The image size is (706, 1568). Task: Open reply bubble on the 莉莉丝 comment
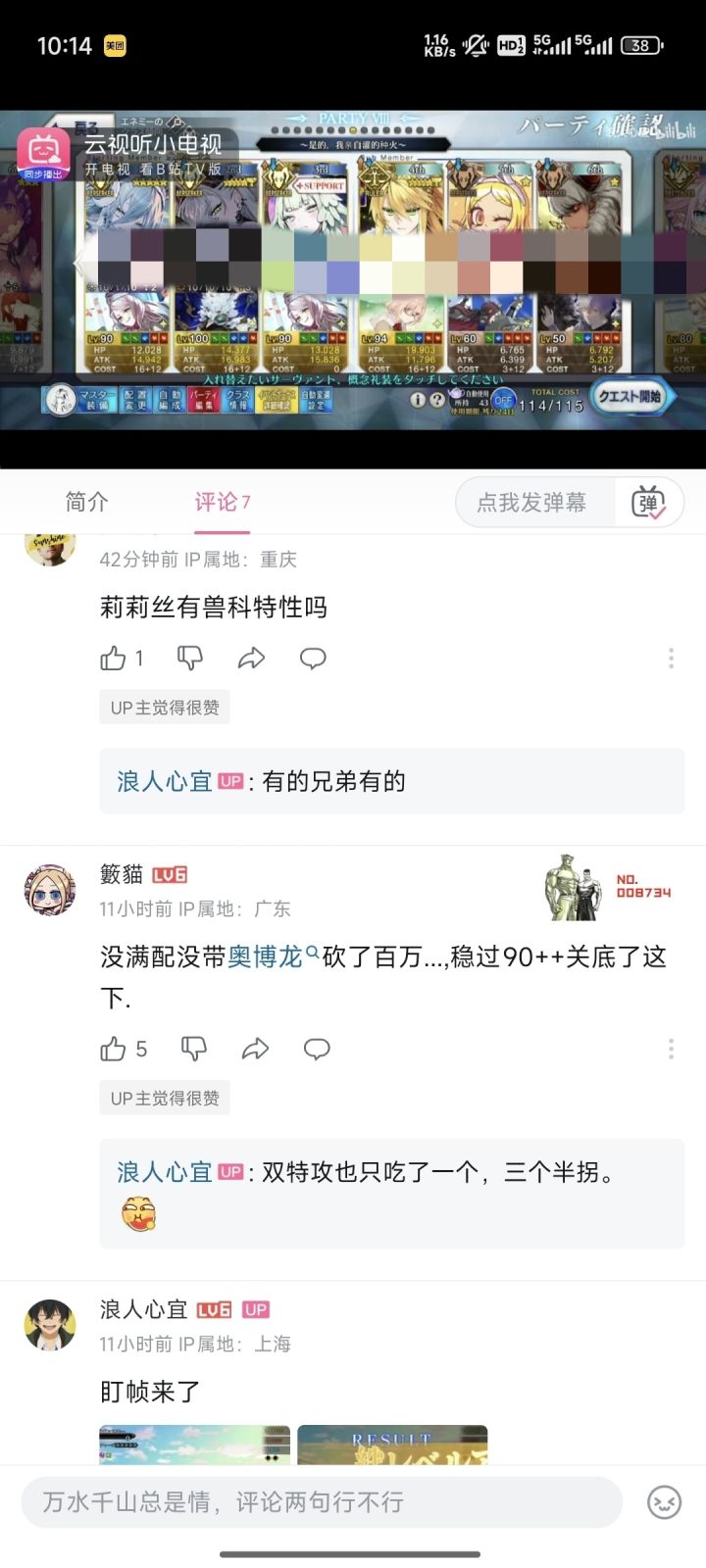pos(313,658)
